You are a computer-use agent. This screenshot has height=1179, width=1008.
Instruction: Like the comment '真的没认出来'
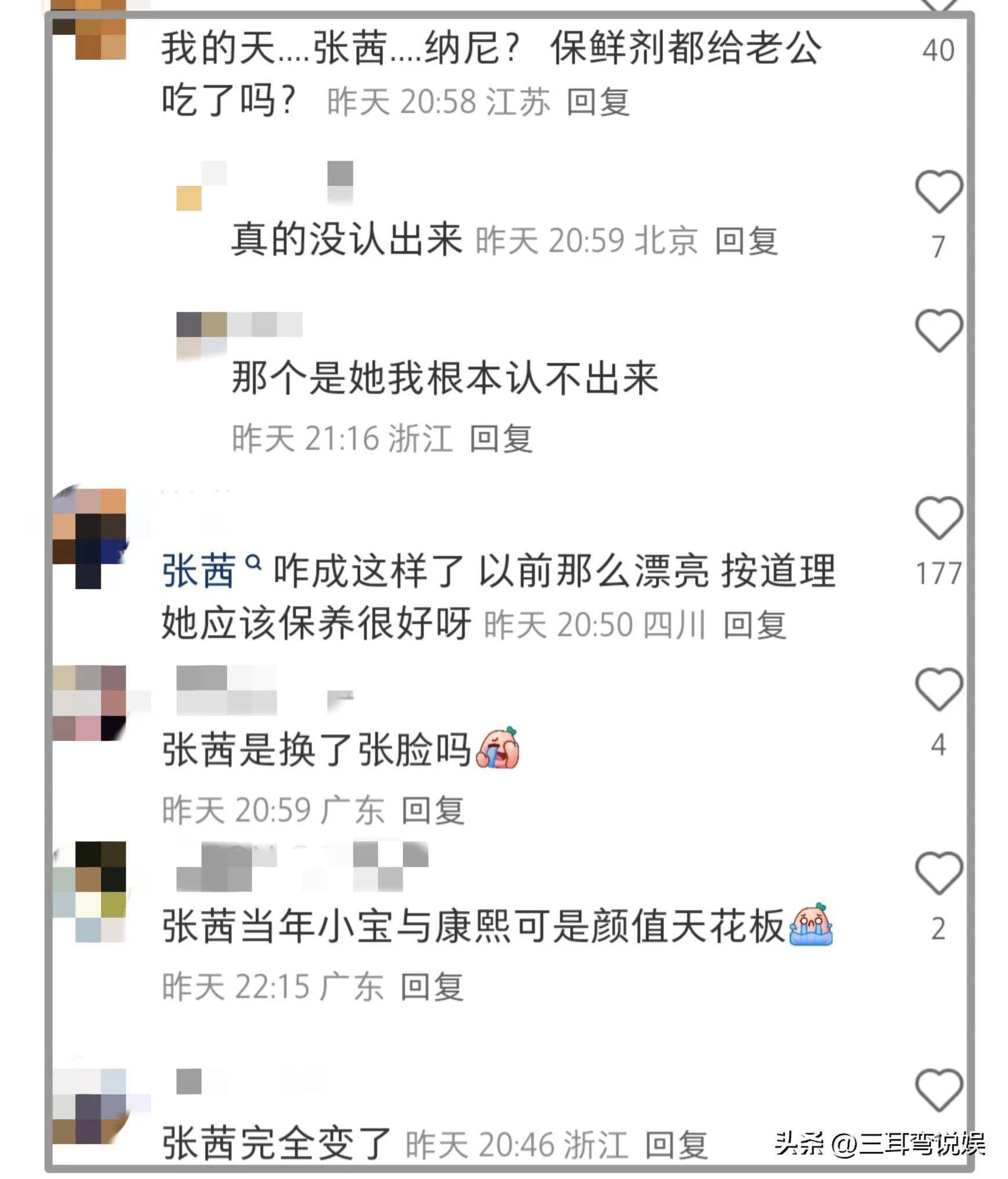click(x=938, y=192)
